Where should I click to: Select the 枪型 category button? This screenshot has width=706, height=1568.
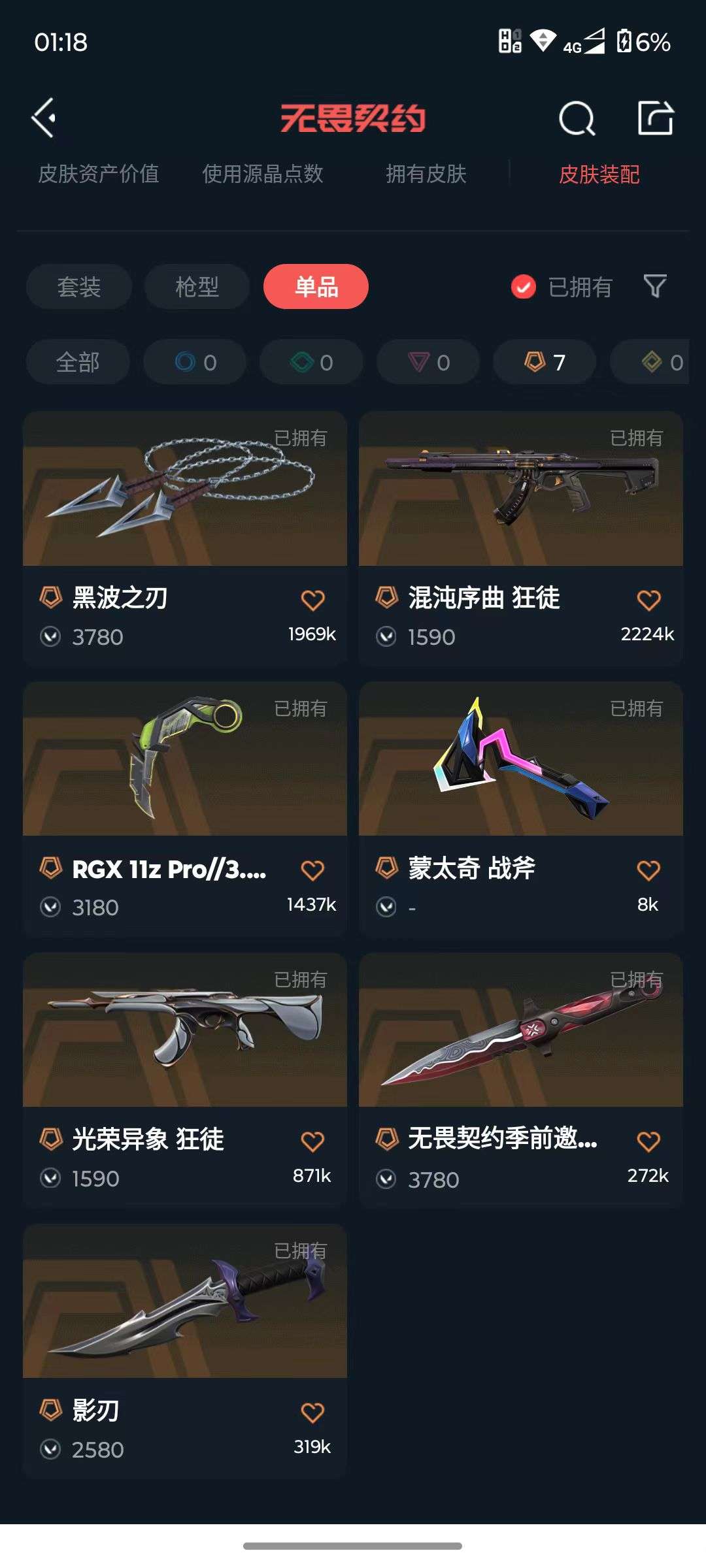coord(197,287)
